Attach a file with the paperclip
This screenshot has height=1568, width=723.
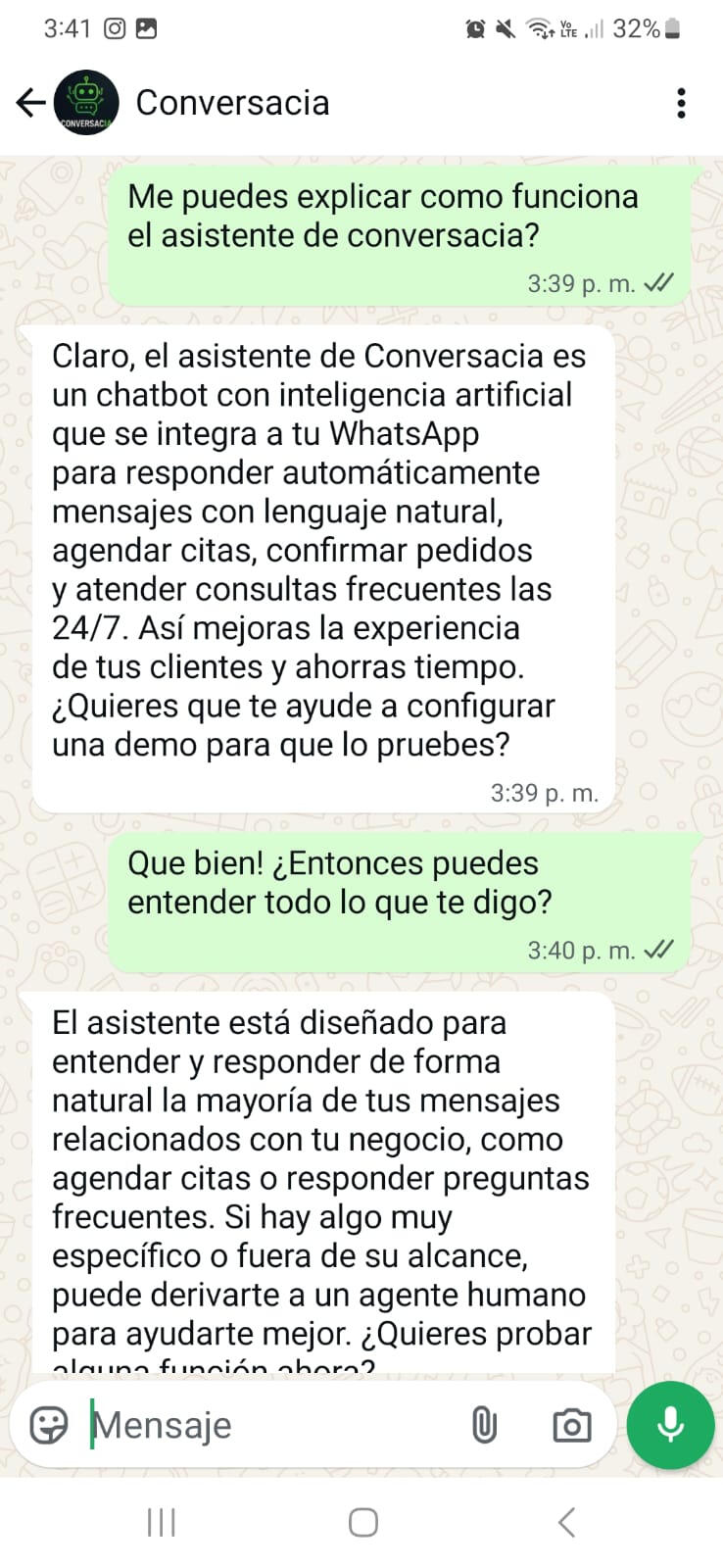coord(484,1425)
